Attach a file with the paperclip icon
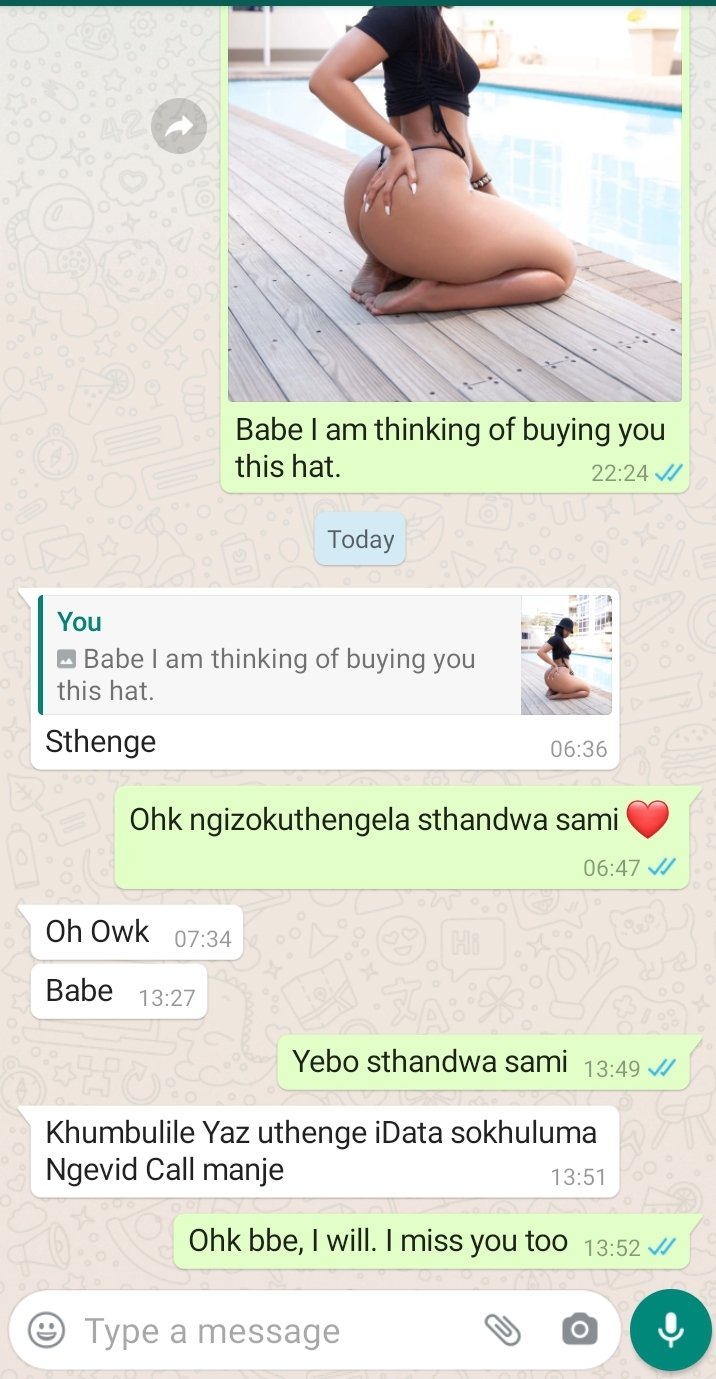The height and width of the screenshot is (1379, 716). [502, 1330]
